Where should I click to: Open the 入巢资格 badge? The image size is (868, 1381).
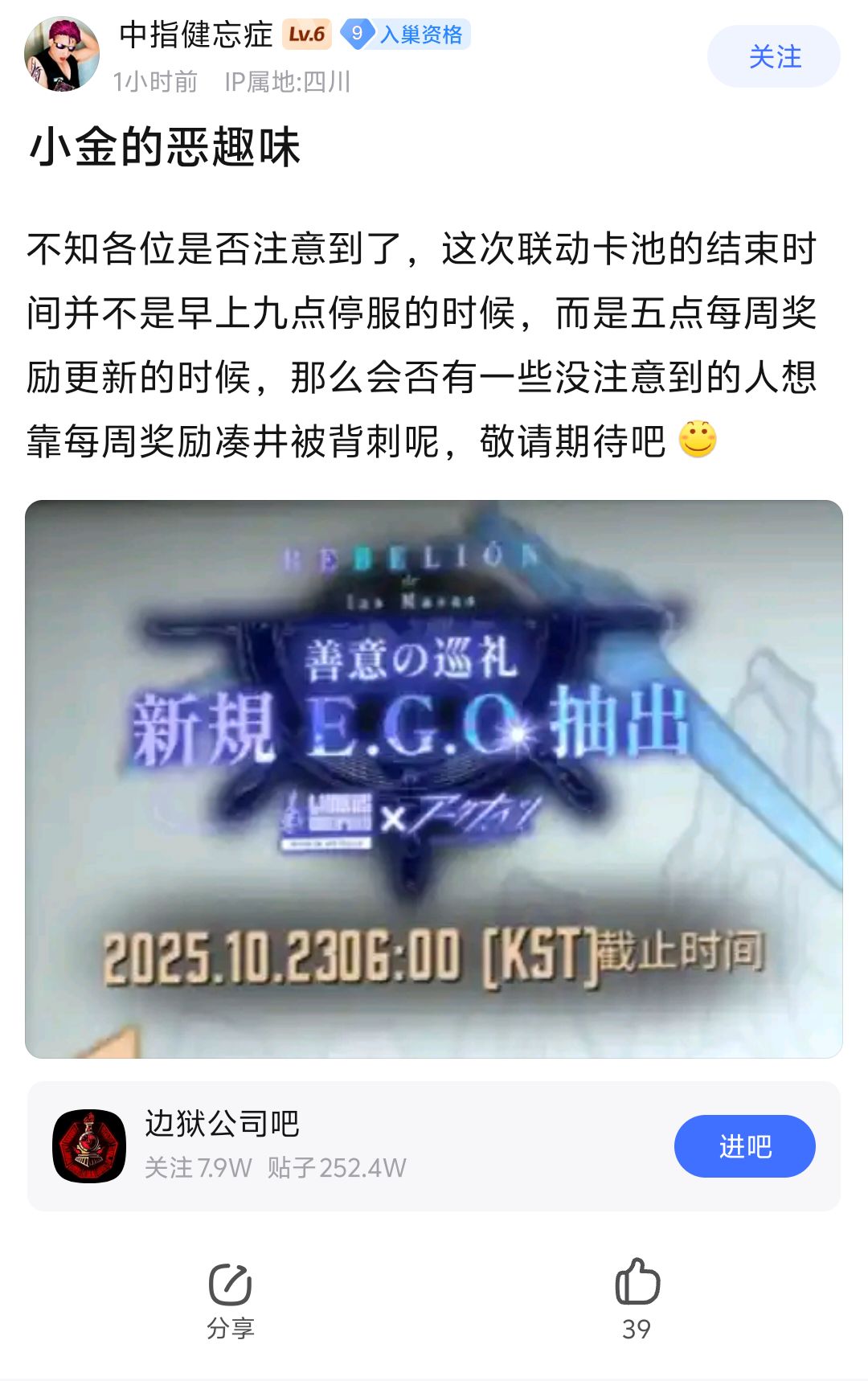tap(406, 35)
